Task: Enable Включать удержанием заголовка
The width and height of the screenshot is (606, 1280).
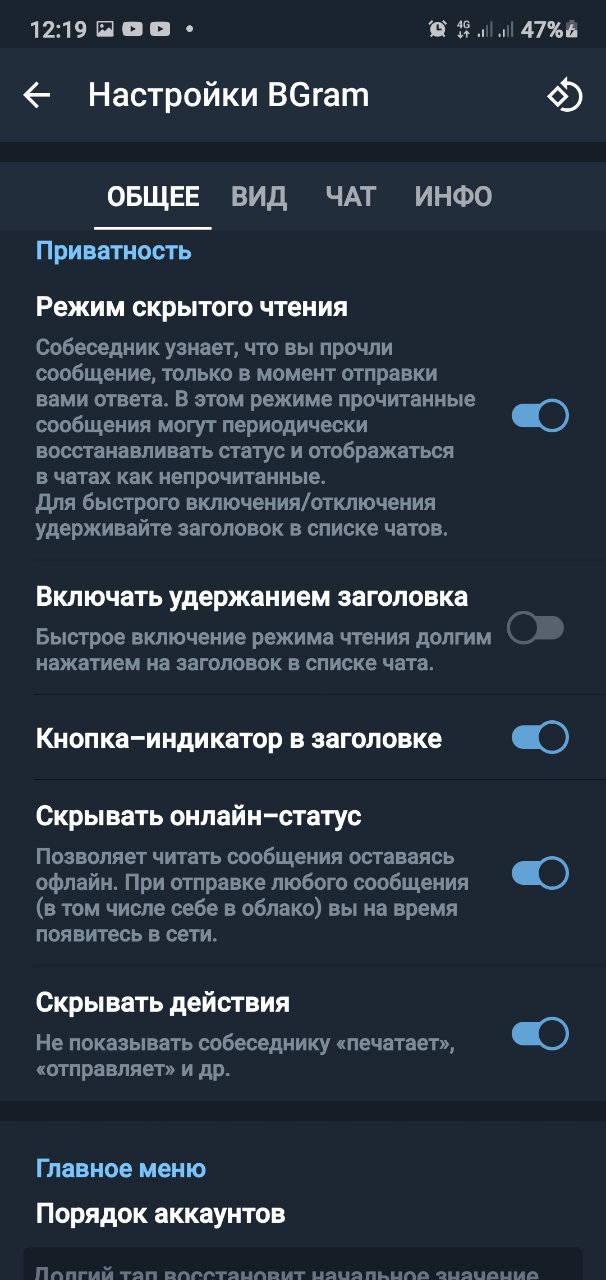Action: 536,628
